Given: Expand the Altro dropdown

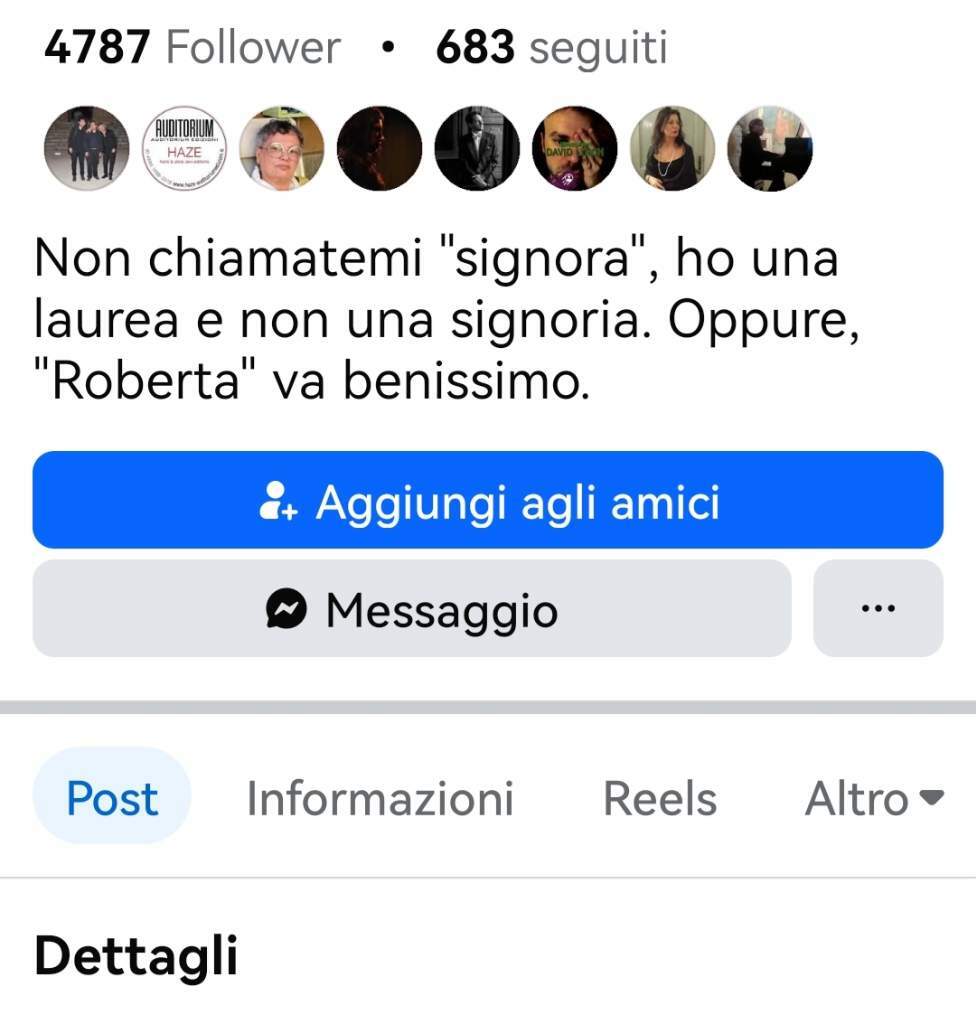Looking at the screenshot, I should pos(874,799).
